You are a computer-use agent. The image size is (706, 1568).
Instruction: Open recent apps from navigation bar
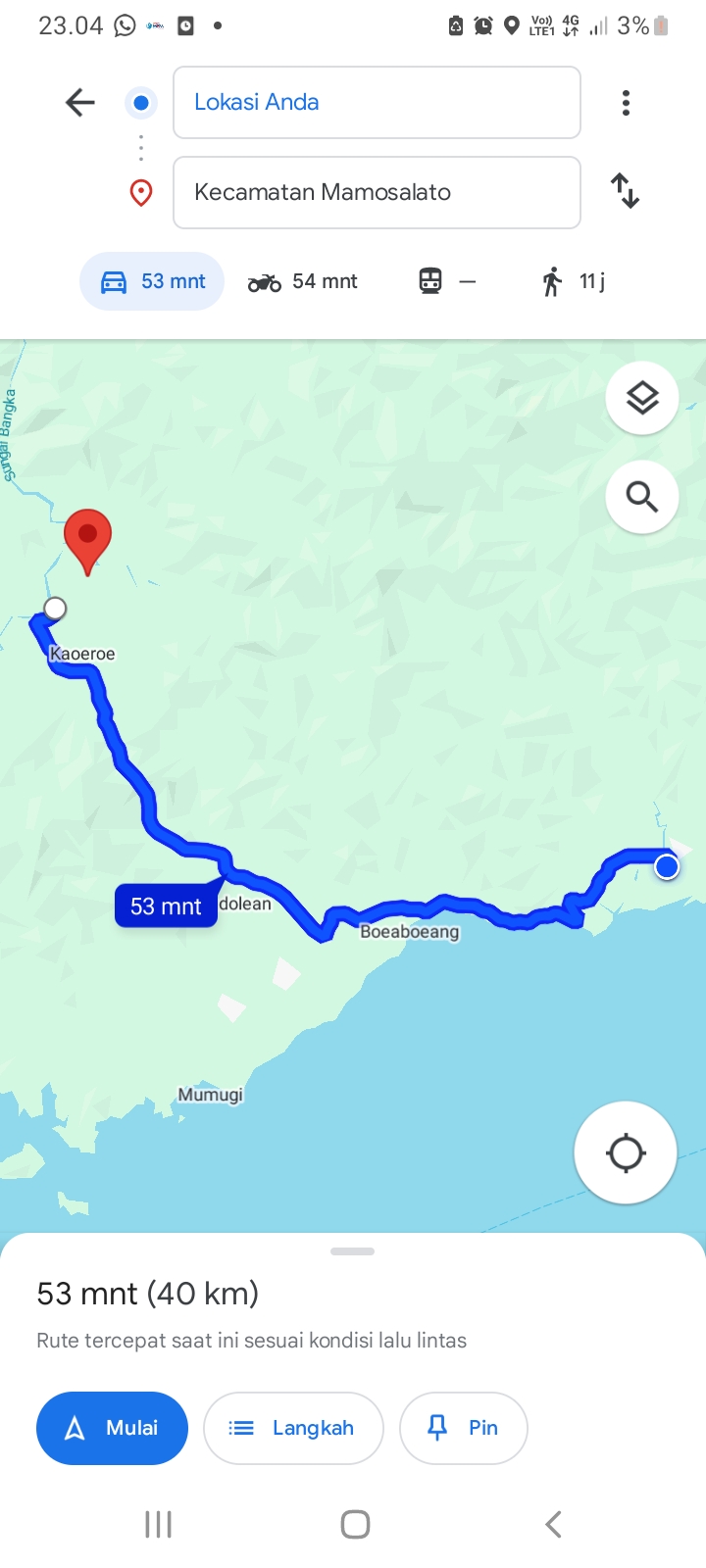[158, 1524]
